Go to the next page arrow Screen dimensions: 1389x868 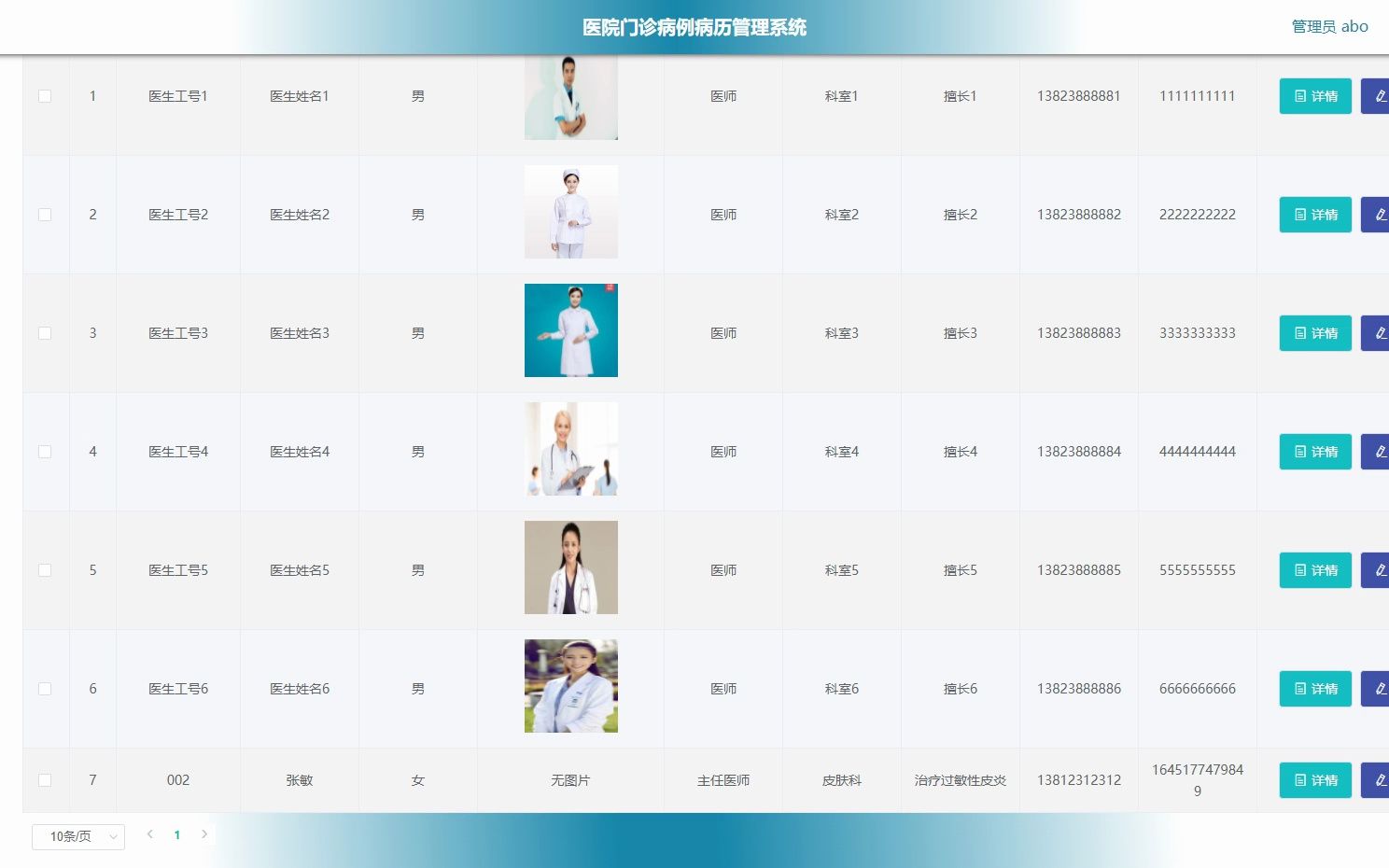(204, 834)
